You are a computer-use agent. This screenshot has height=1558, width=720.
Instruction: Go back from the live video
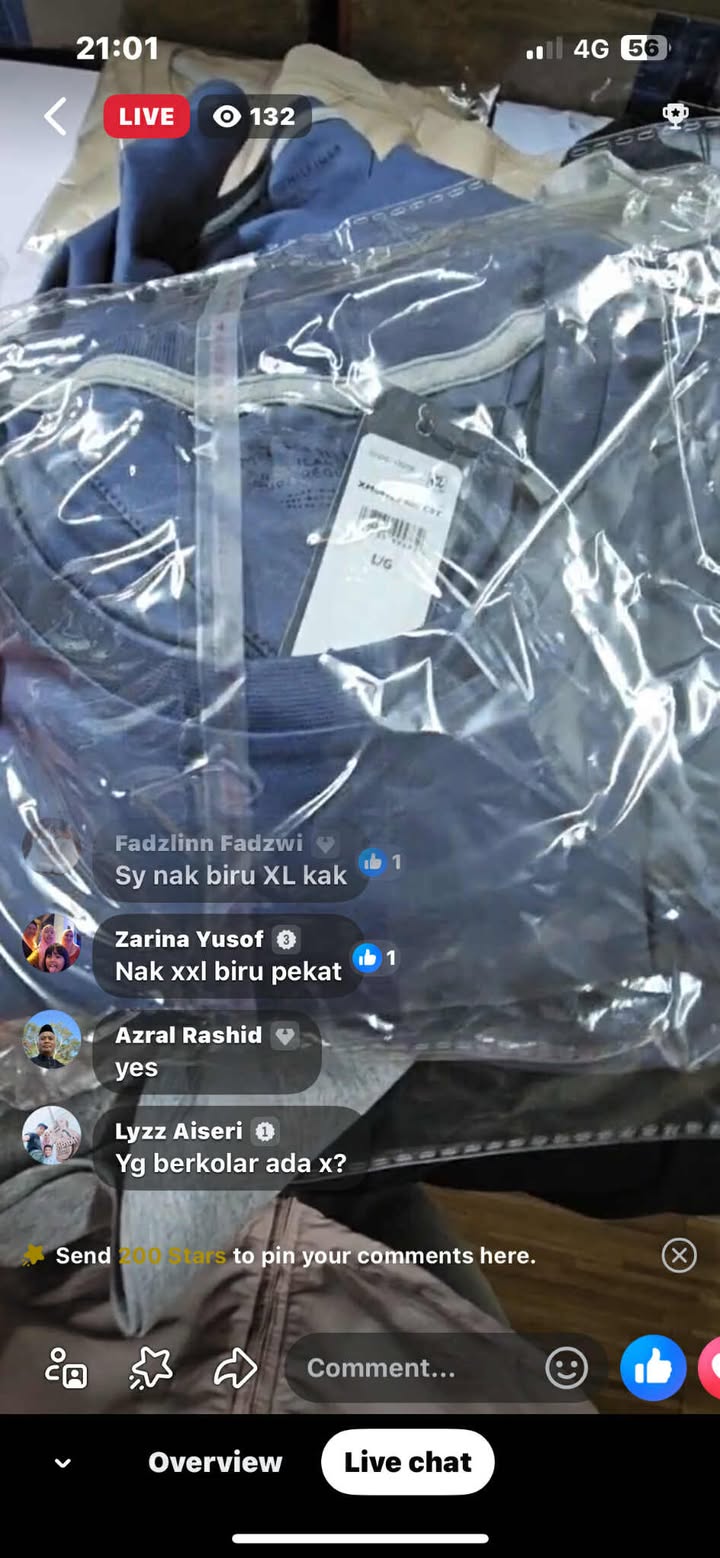coord(56,117)
